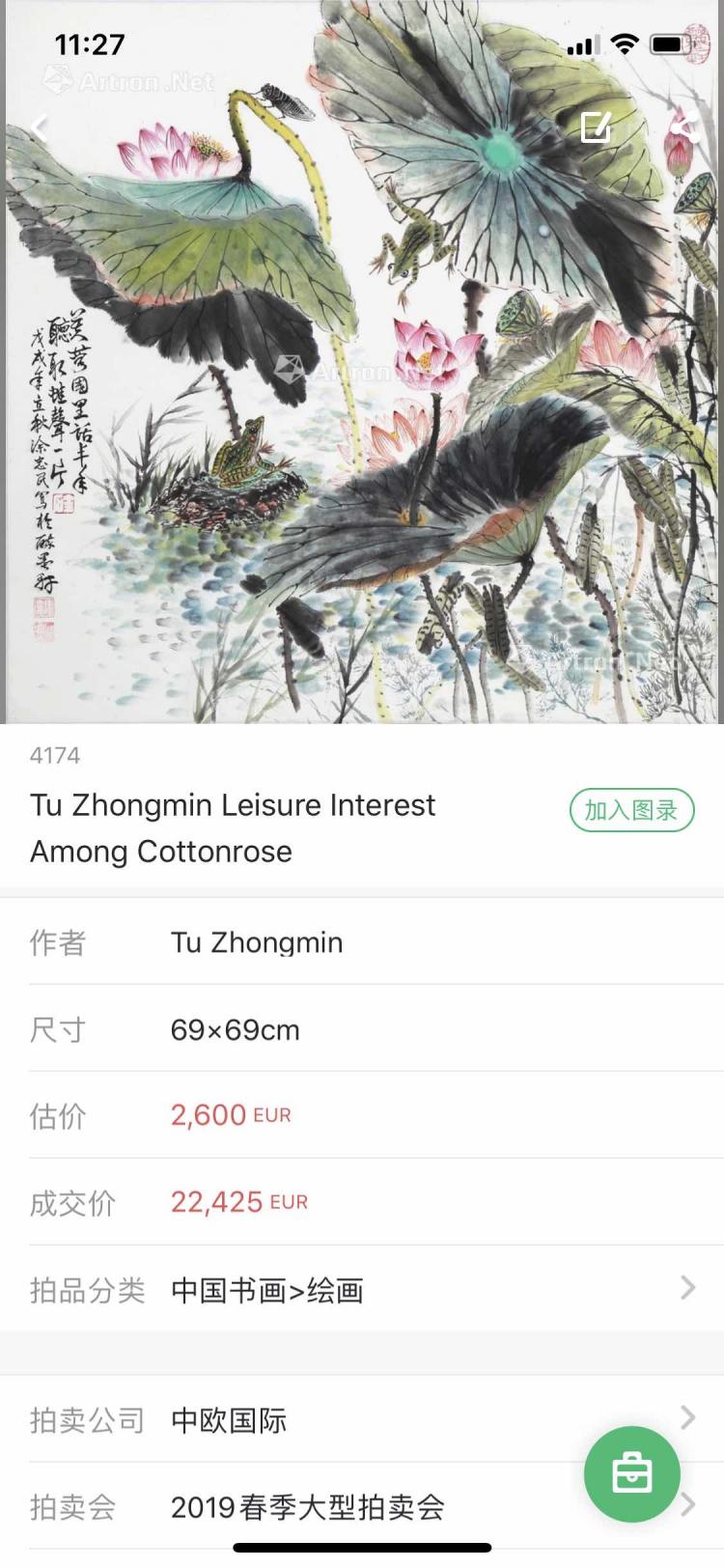Tap 加入图录 to add to catalog
Screen dimensions: 724x1568
631,810
